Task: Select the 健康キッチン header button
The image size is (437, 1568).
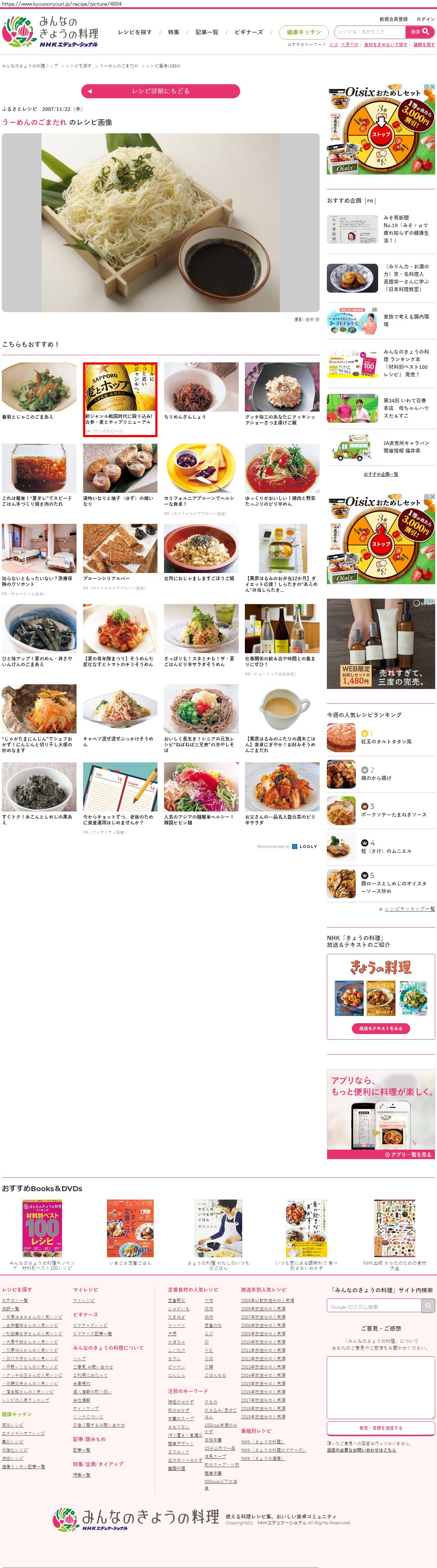Action: tap(304, 32)
